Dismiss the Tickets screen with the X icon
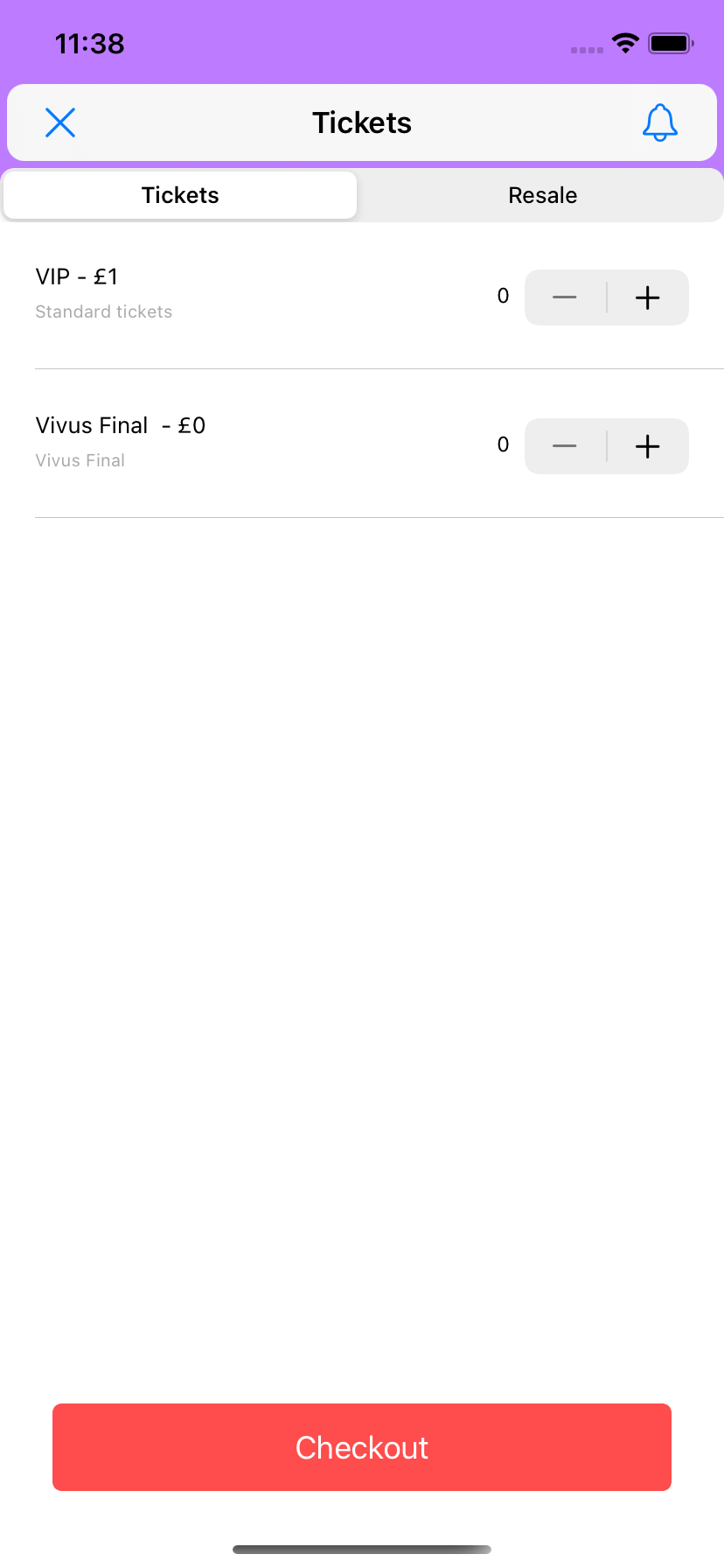The width and height of the screenshot is (724, 1568). click(60, 122)
